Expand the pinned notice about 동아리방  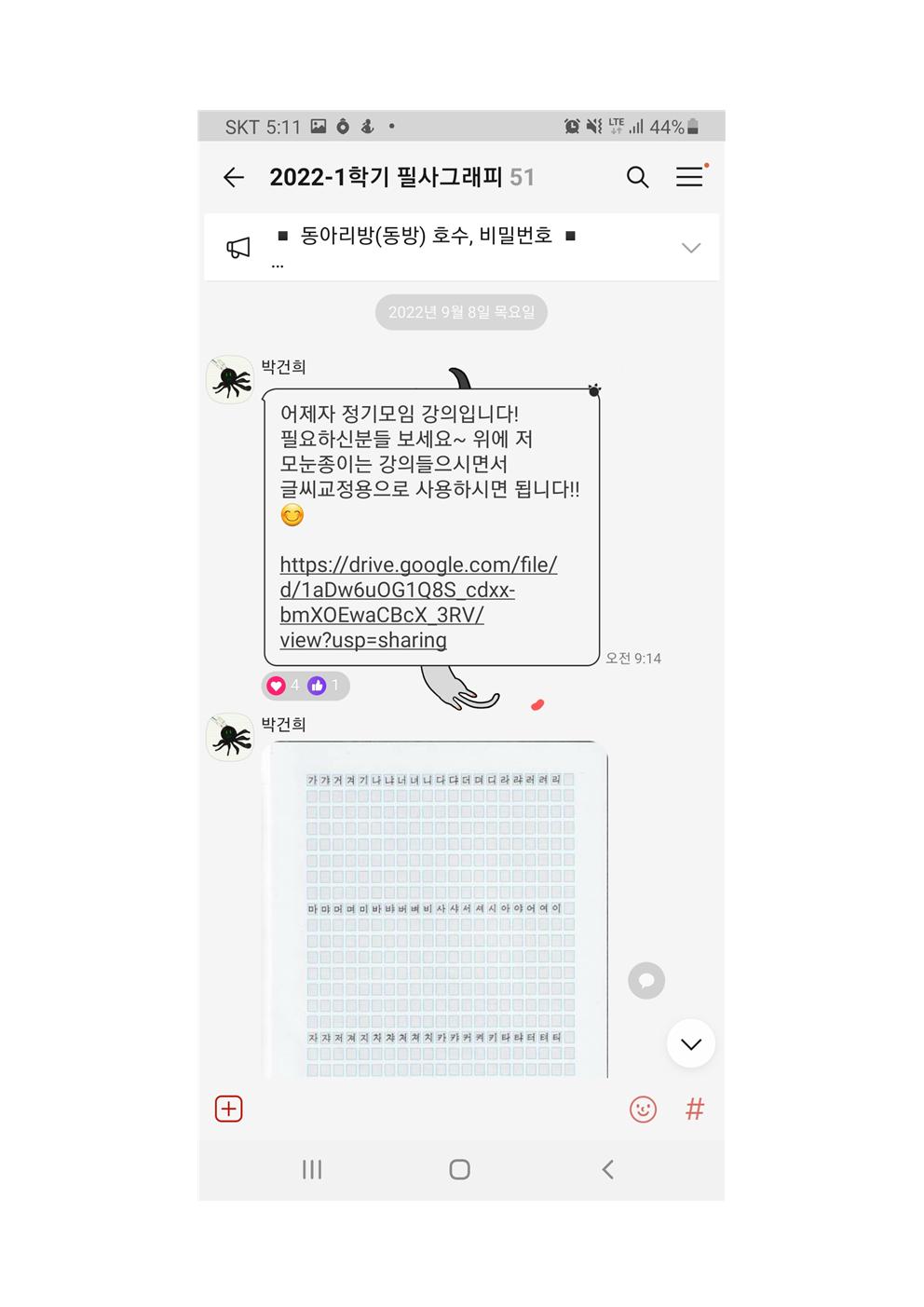690,248
